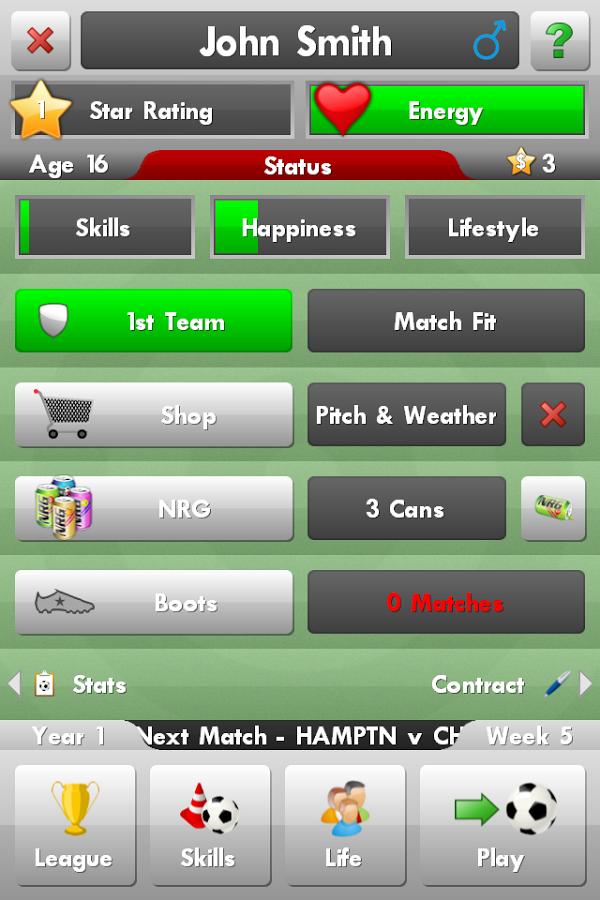Switch to the Life tab
The height and width of the screenshot is (900, 600).
pos(344,825)
